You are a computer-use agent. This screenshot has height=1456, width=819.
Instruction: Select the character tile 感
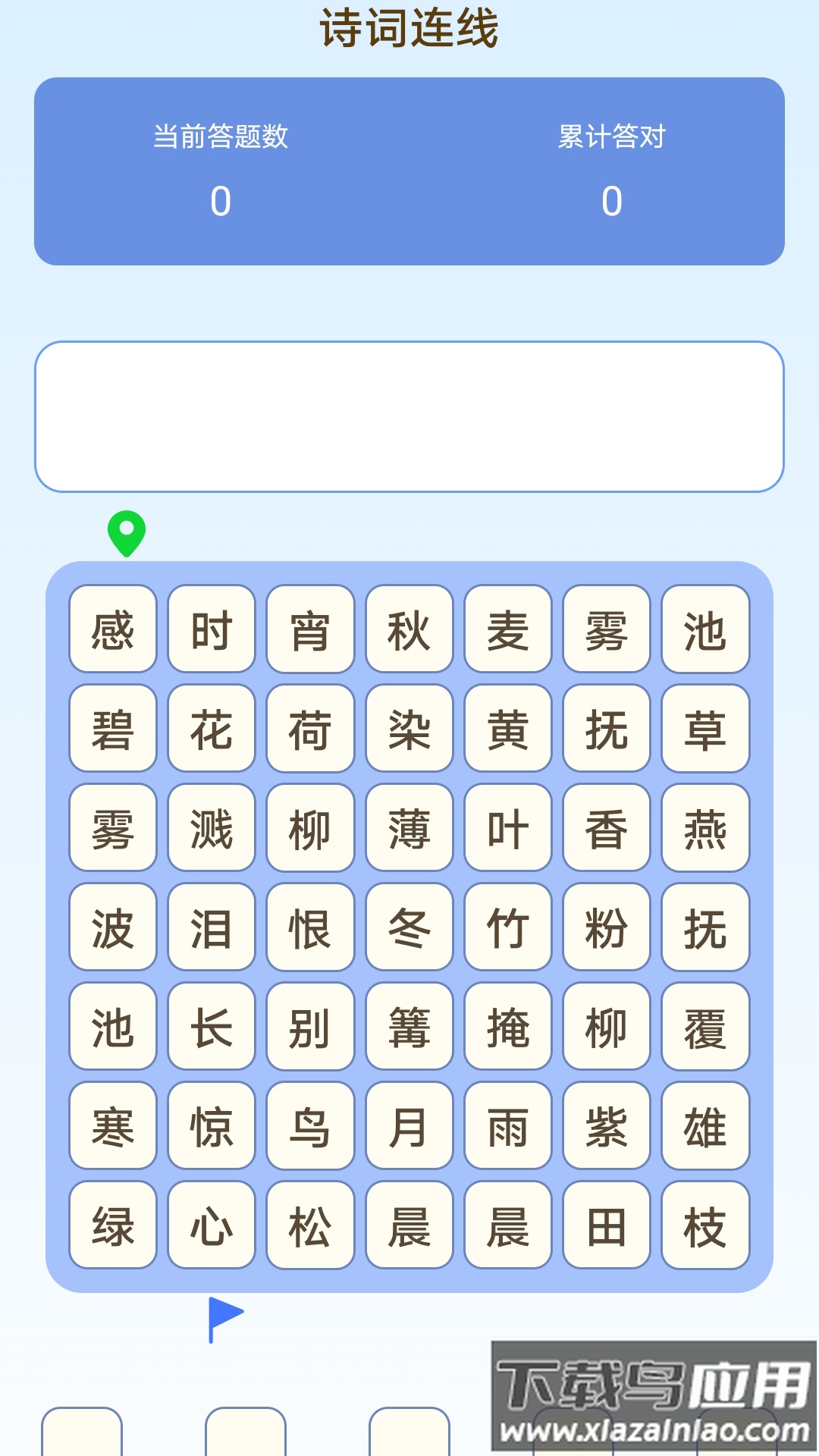[111, 631]
